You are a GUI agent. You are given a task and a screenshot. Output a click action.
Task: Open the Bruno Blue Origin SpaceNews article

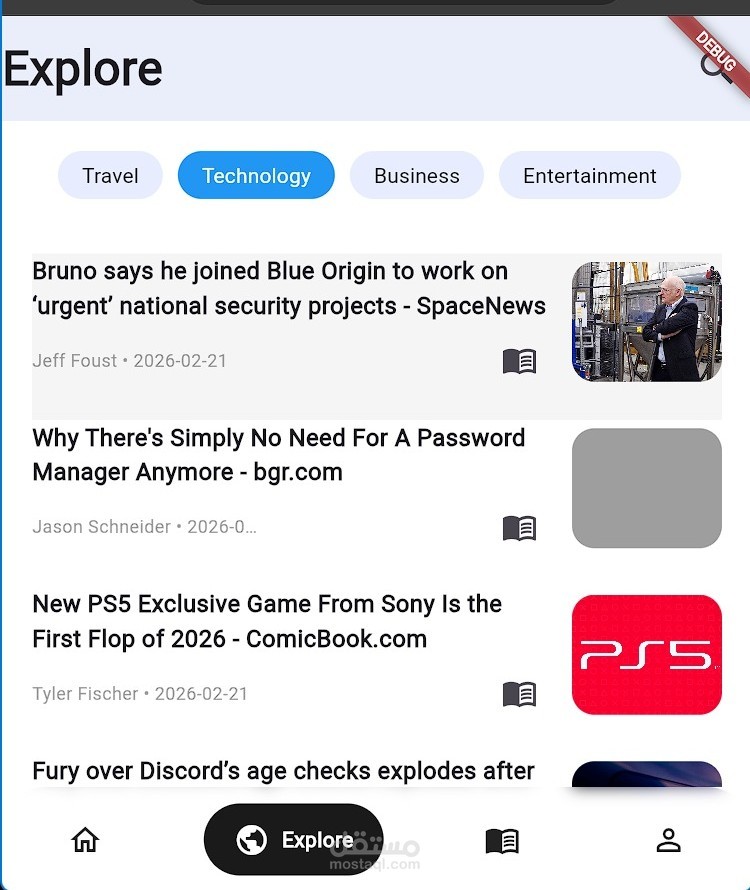coord(289,289)
